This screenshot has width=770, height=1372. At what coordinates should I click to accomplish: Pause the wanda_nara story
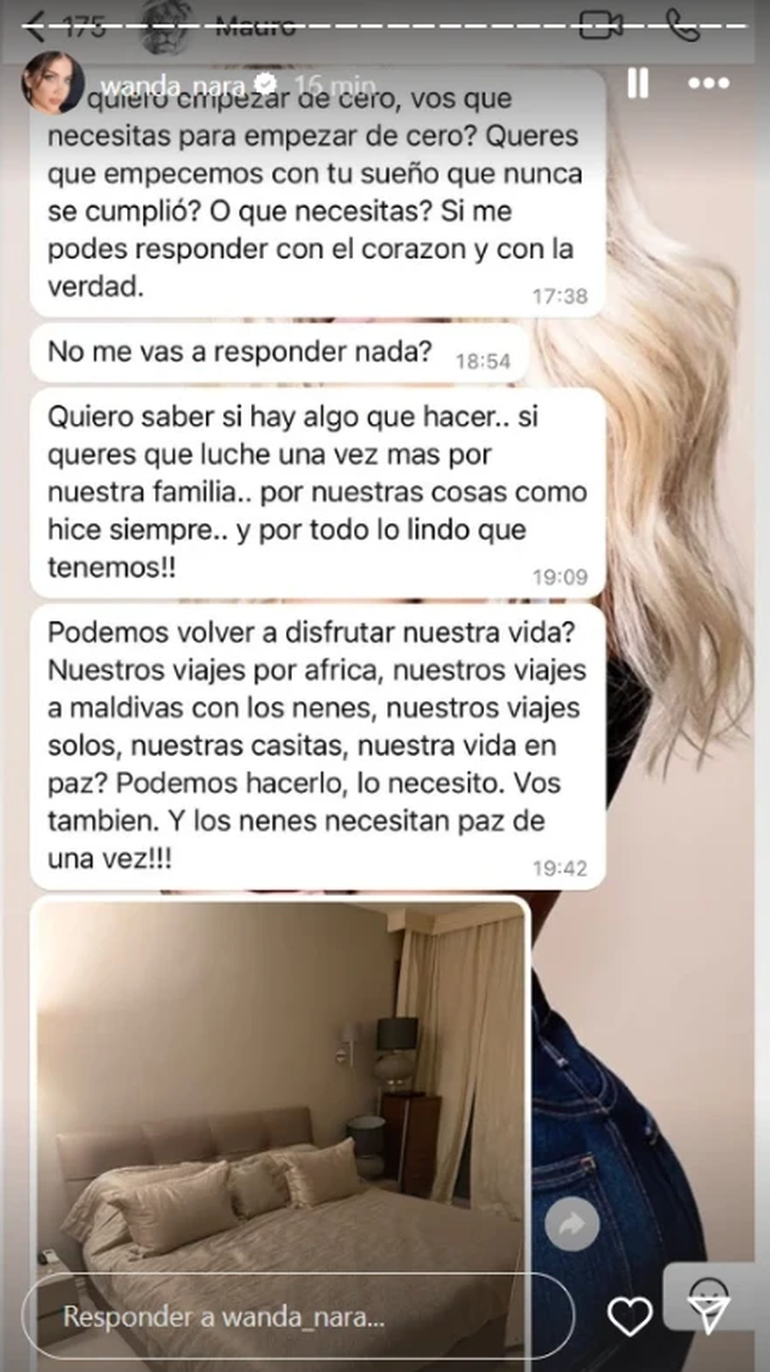[637, 84]
